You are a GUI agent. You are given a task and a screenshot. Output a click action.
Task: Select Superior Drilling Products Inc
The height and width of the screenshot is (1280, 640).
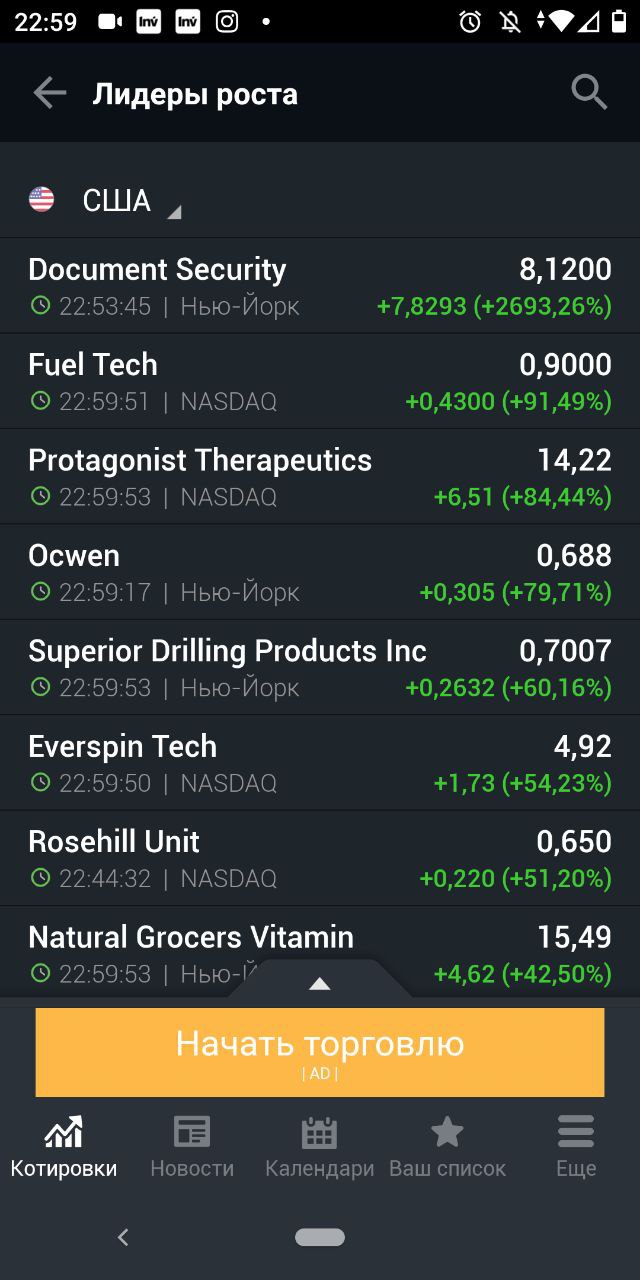pyautogui.click(x=320, y=668)
